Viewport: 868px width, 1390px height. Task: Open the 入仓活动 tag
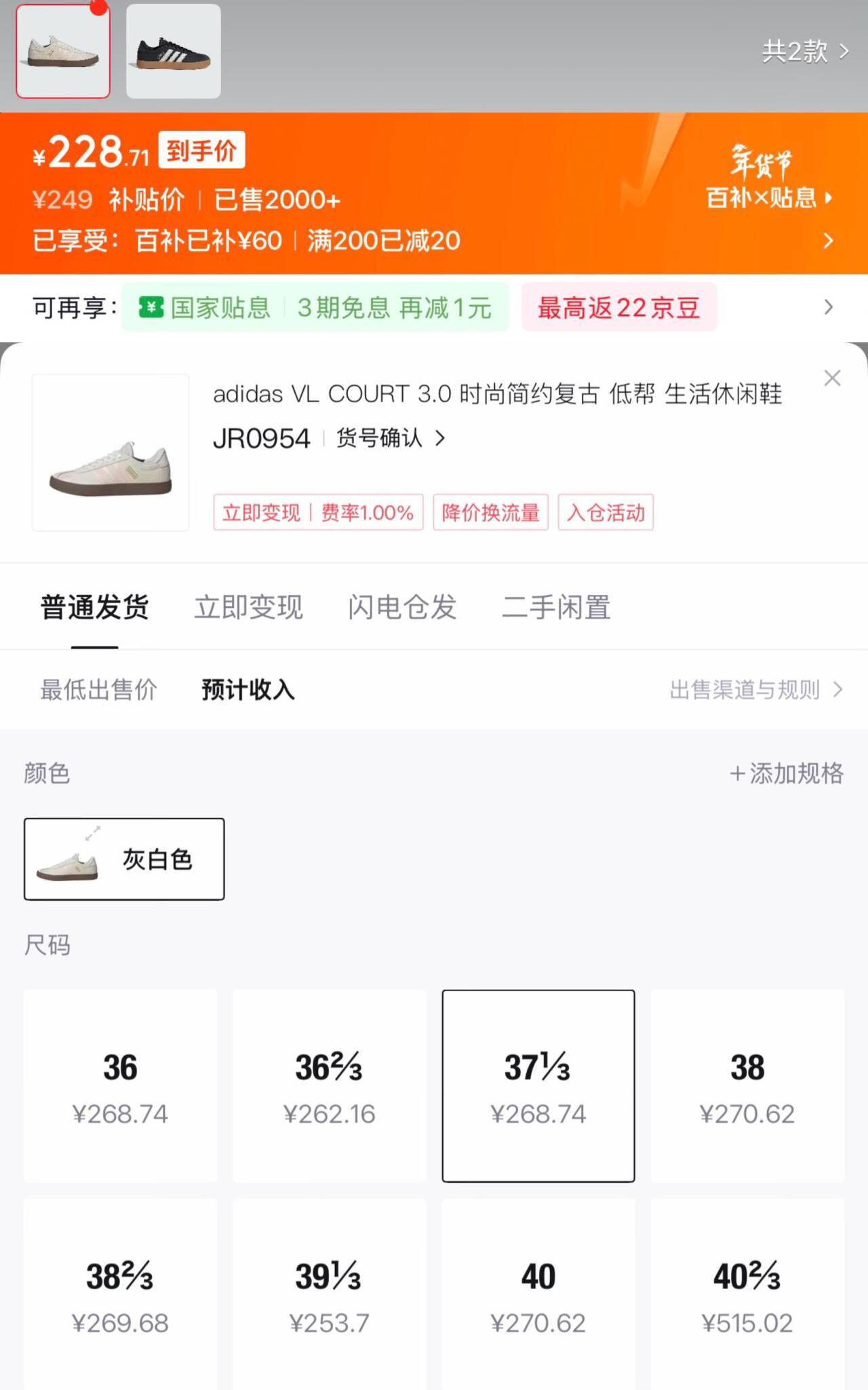tap(606, 512)
